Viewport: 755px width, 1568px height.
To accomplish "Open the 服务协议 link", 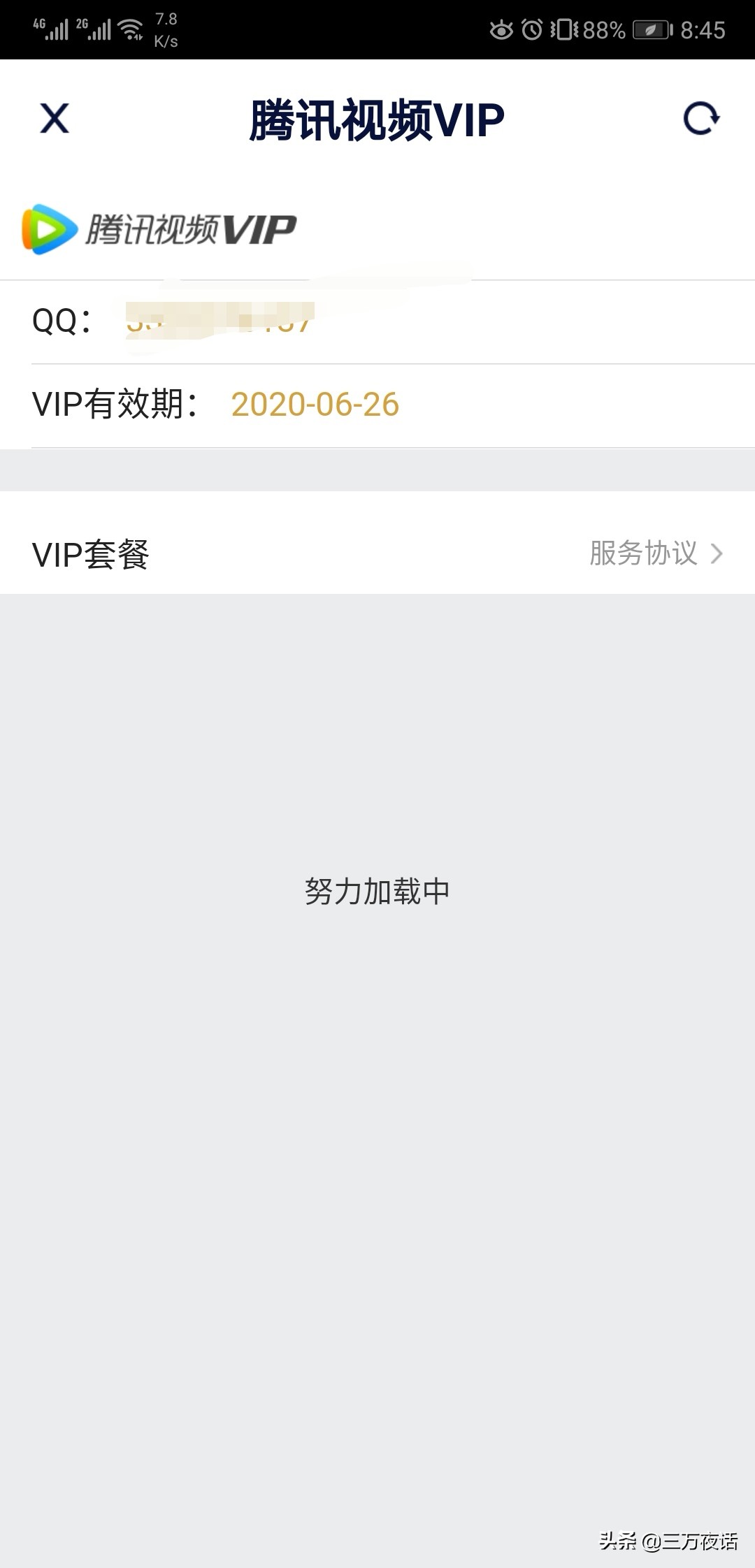I will click(655, 553).
